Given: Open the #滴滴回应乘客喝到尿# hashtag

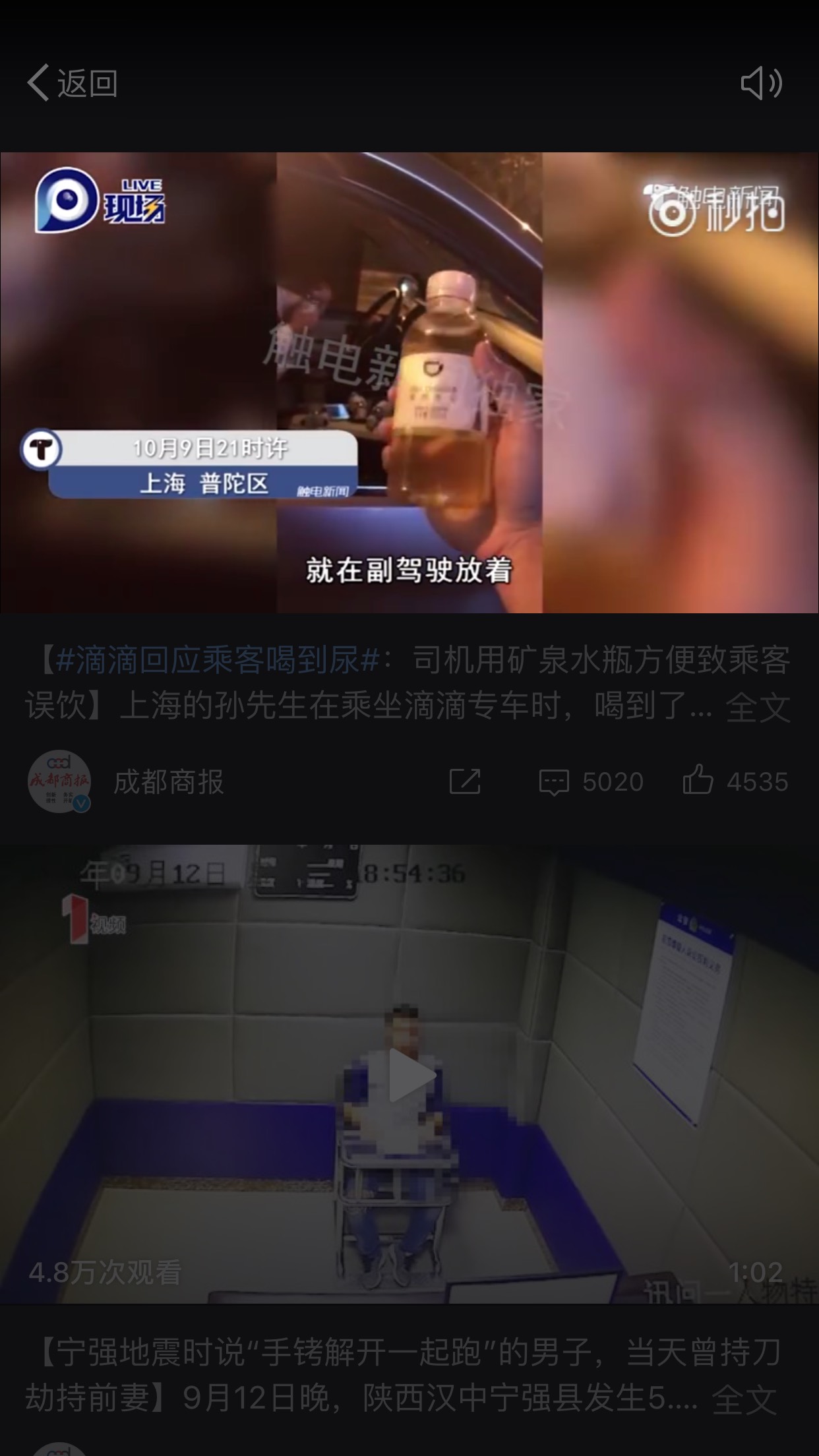Looking at the screenshot, I should (x=218, y=660).
